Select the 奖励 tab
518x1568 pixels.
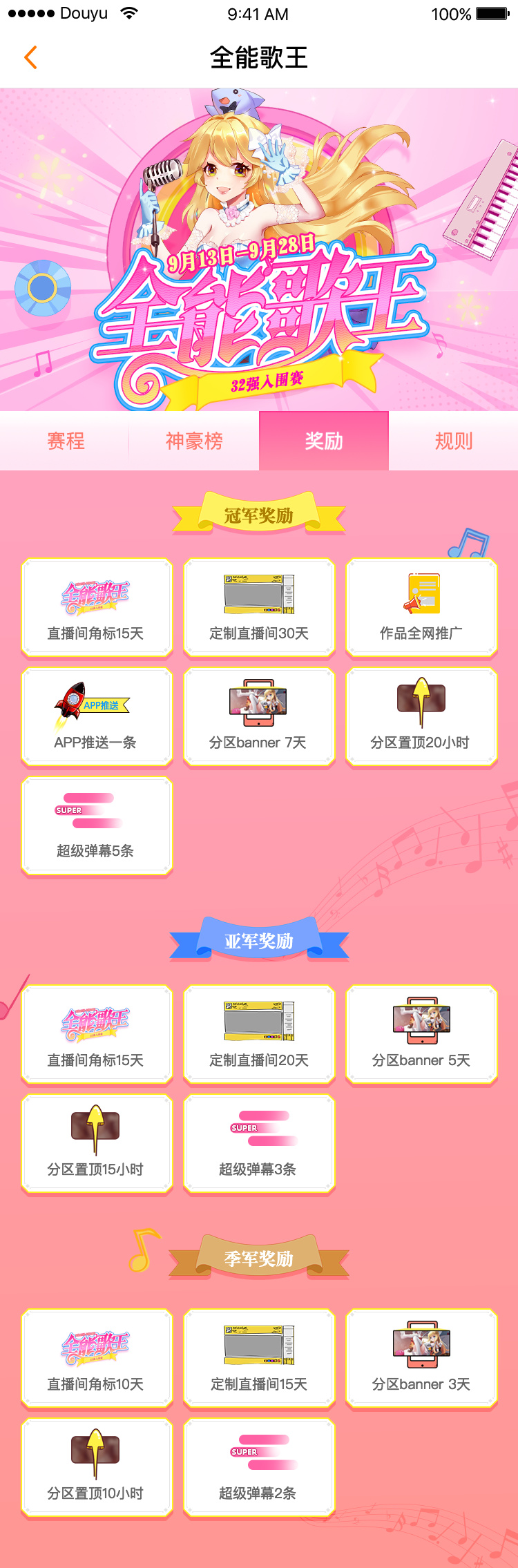324,441
